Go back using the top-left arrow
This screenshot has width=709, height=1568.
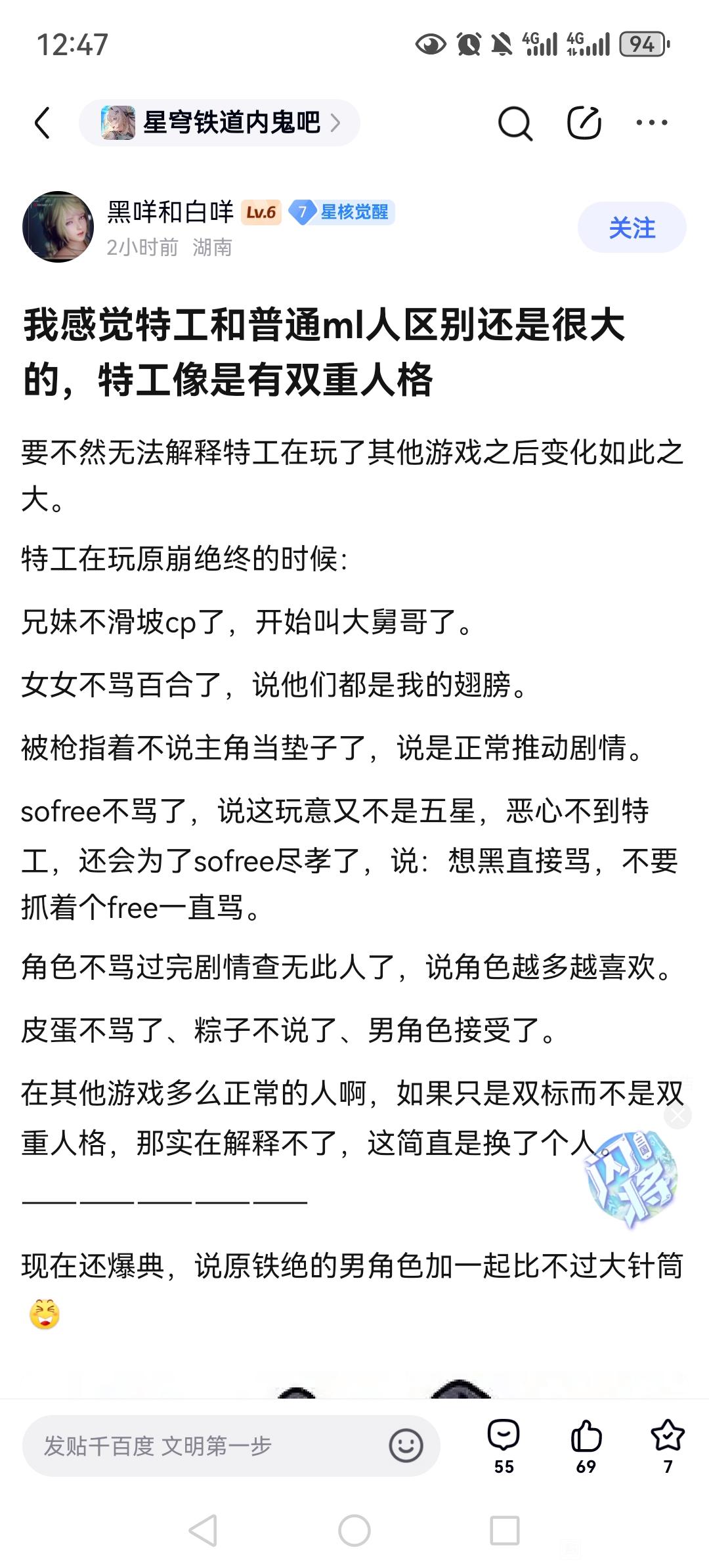[x=42, y=123]
